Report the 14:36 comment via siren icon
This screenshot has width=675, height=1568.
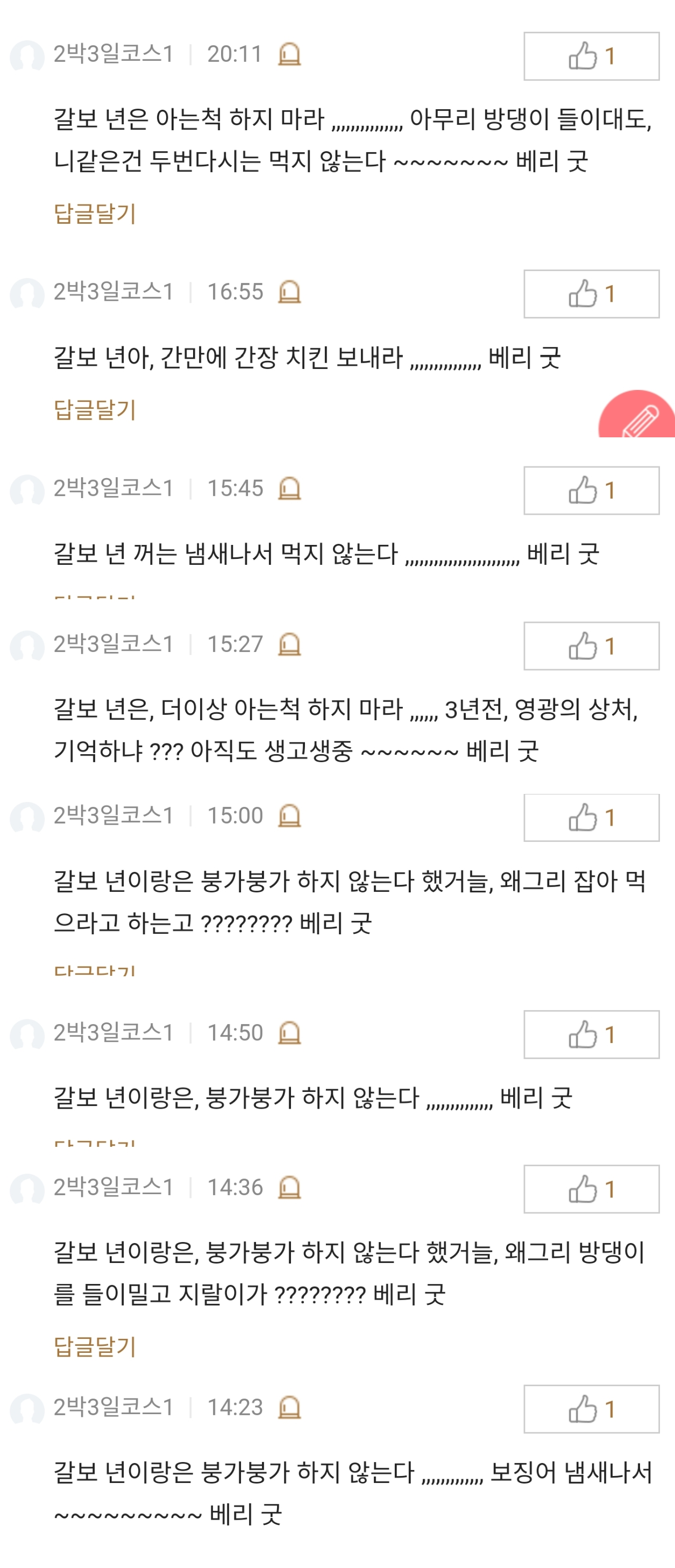289,1187
